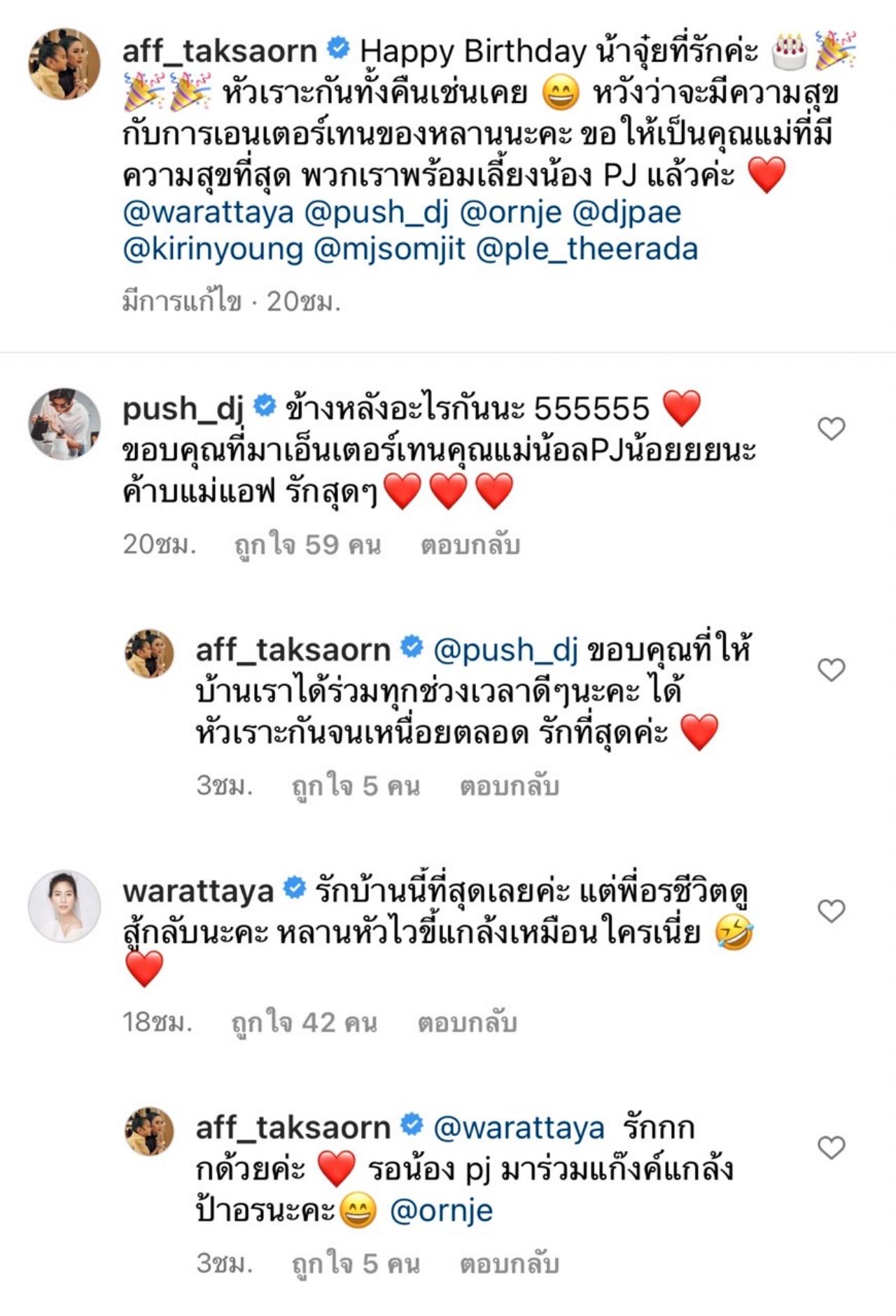Like aff_taksaorn's reply to @push_dj

(x=831, y=670)
